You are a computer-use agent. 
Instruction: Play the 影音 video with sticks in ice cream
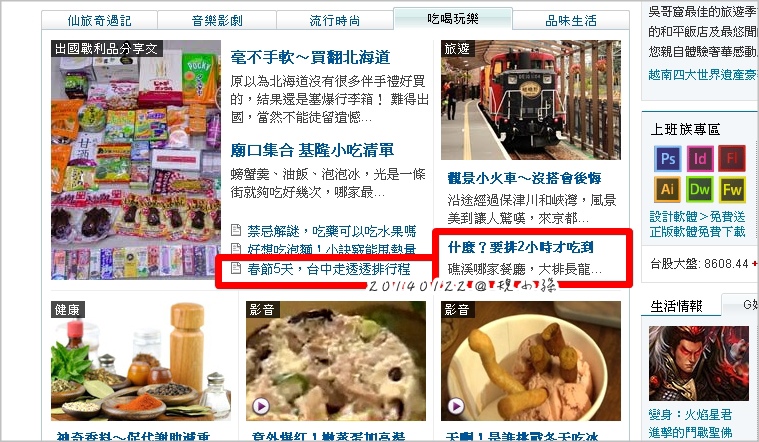(x=531, y=360)
